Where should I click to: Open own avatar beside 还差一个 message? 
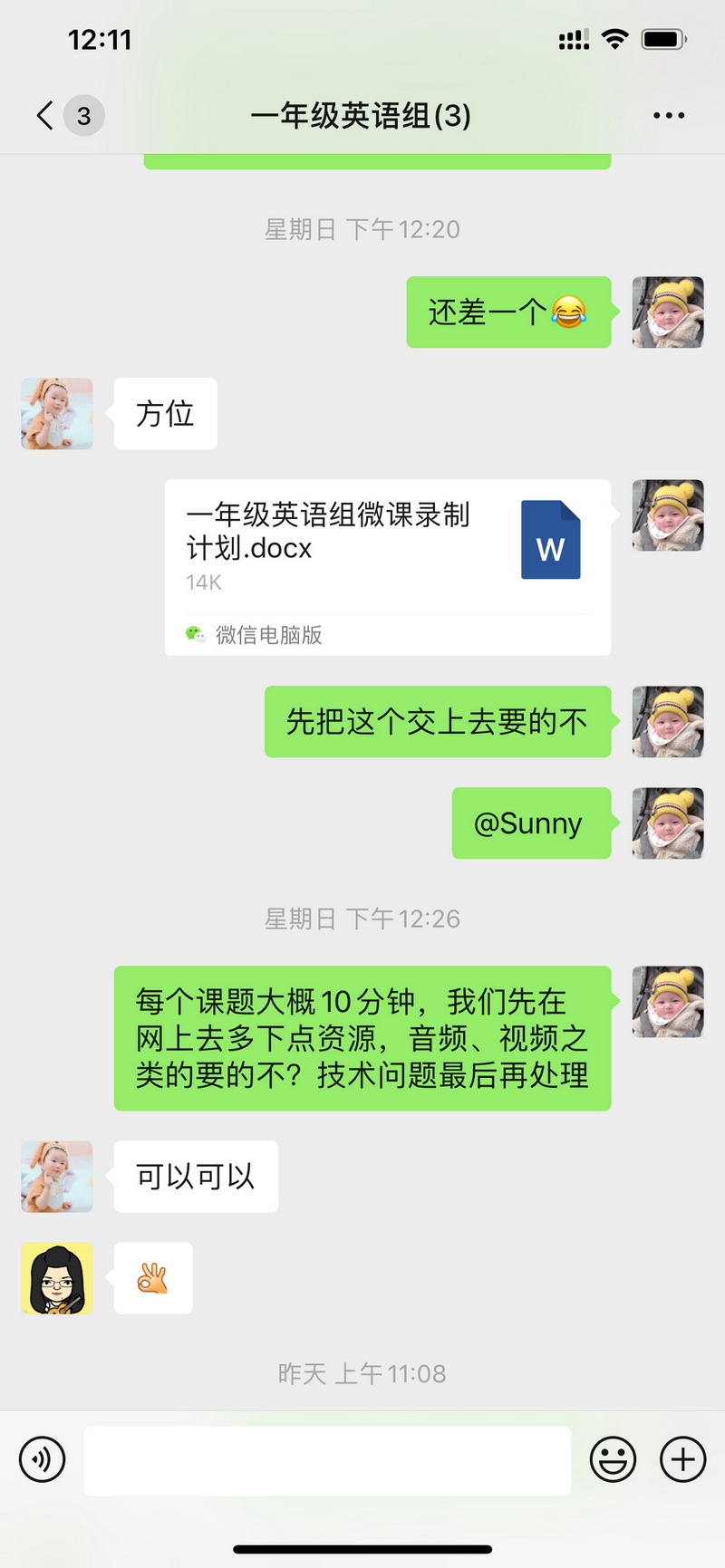[668, 313]
